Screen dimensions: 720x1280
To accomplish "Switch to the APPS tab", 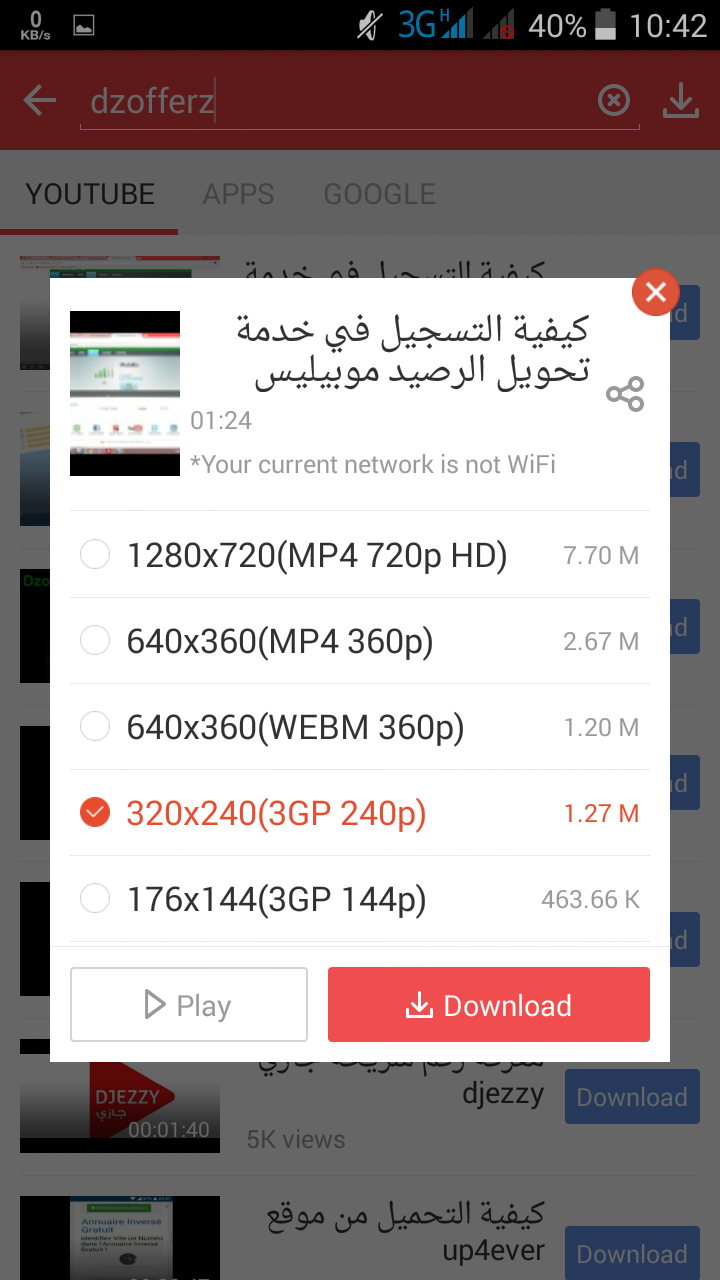I will [238, 193].
